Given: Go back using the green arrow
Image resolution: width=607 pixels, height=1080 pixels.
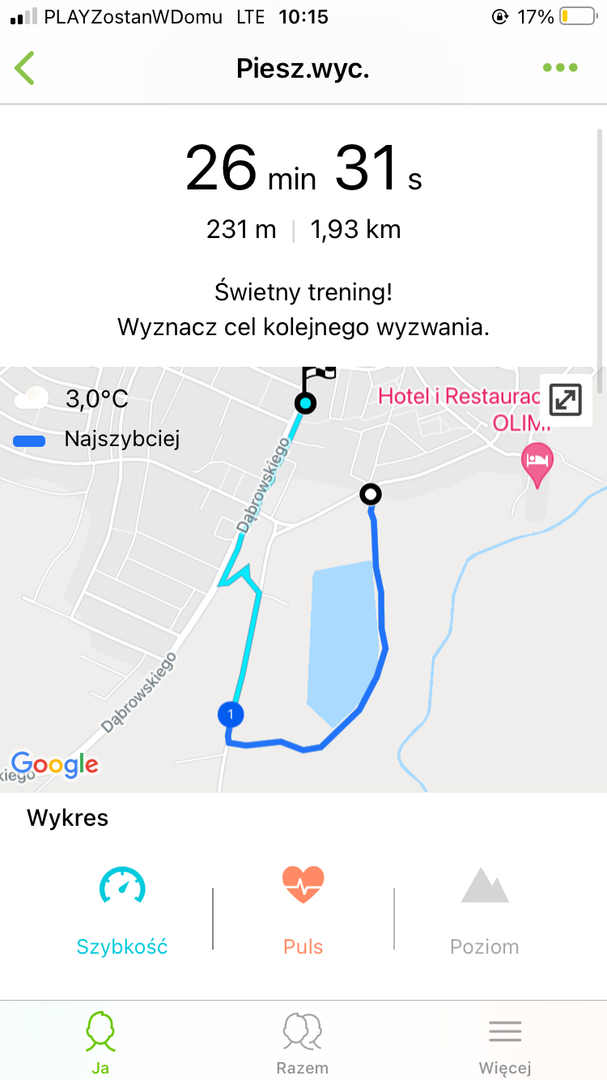Looking at the screenshot, I should 24,68.
